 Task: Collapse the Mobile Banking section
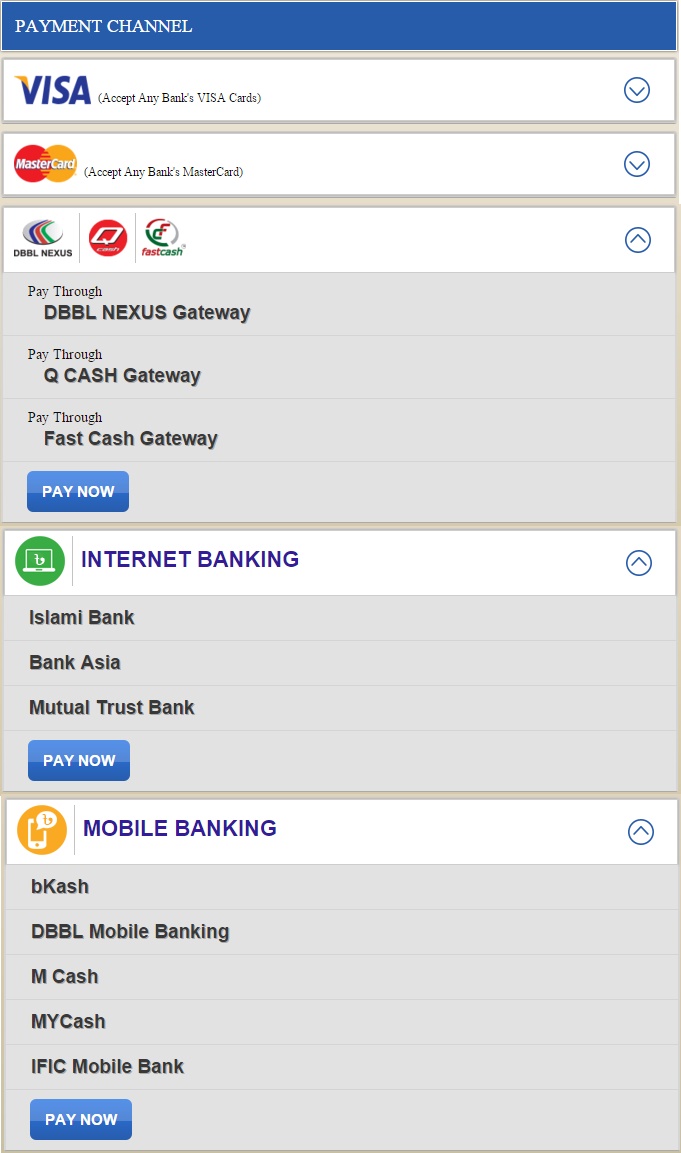640,832
